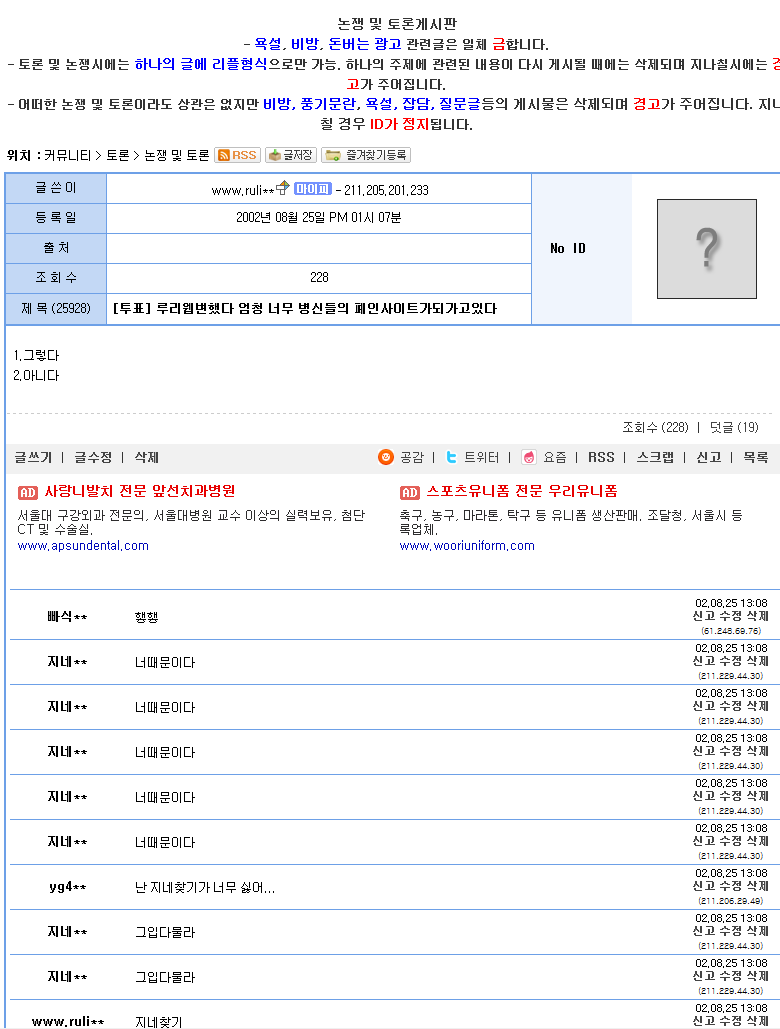Viewport: 780px width, 1029px height.
Task: Edit the post via 글수정
Action: [93, 457]
